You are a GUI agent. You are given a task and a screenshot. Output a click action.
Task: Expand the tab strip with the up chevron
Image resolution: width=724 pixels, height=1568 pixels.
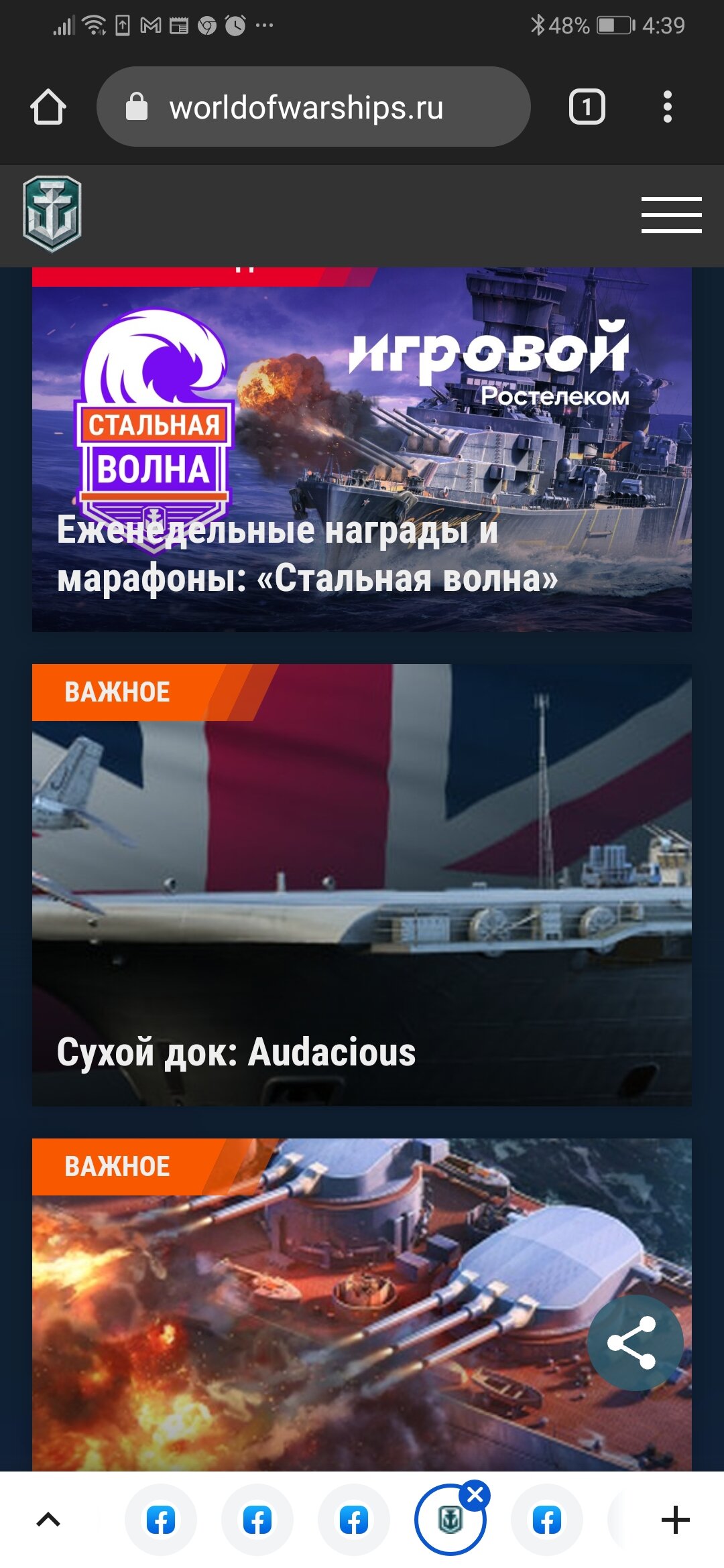48,1520
